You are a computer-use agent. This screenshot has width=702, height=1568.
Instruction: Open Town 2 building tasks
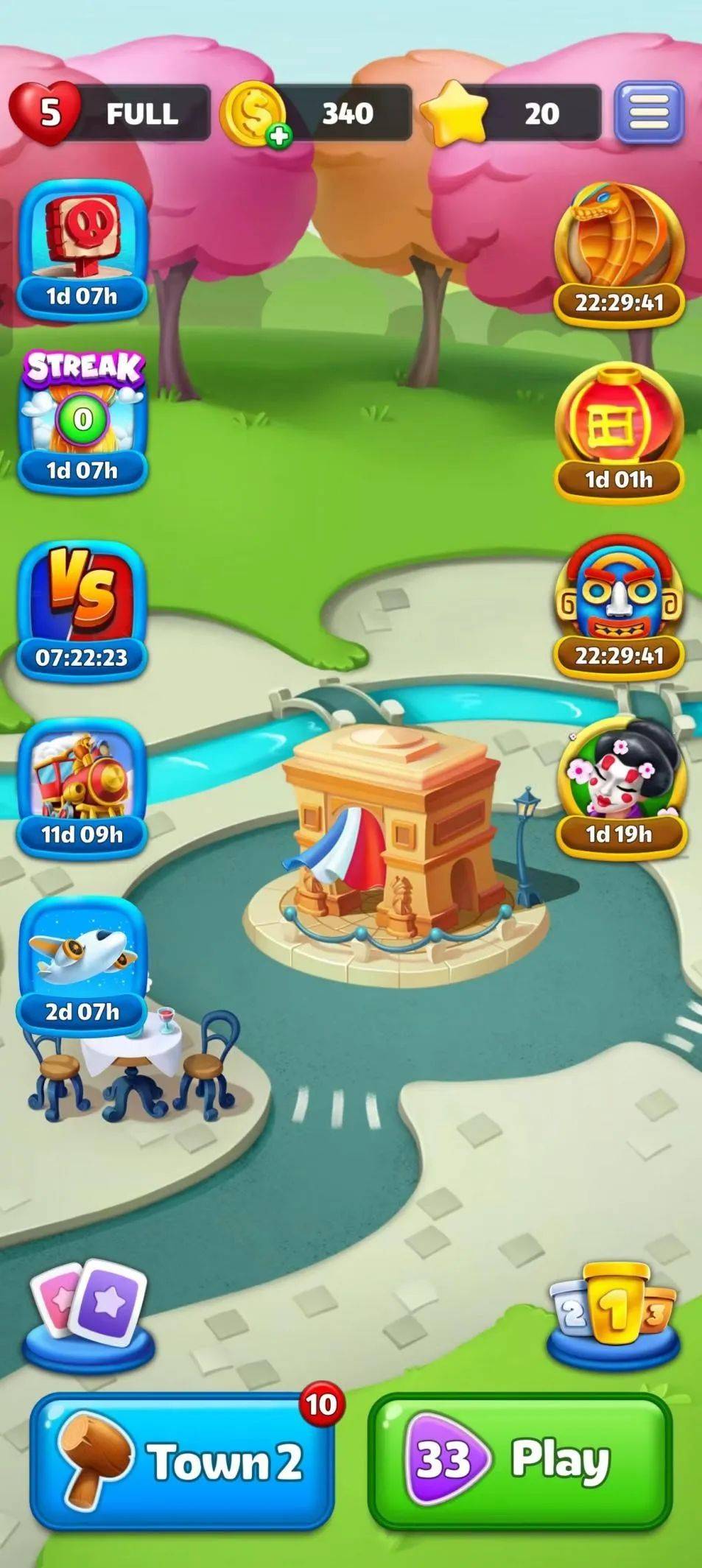182,1461
